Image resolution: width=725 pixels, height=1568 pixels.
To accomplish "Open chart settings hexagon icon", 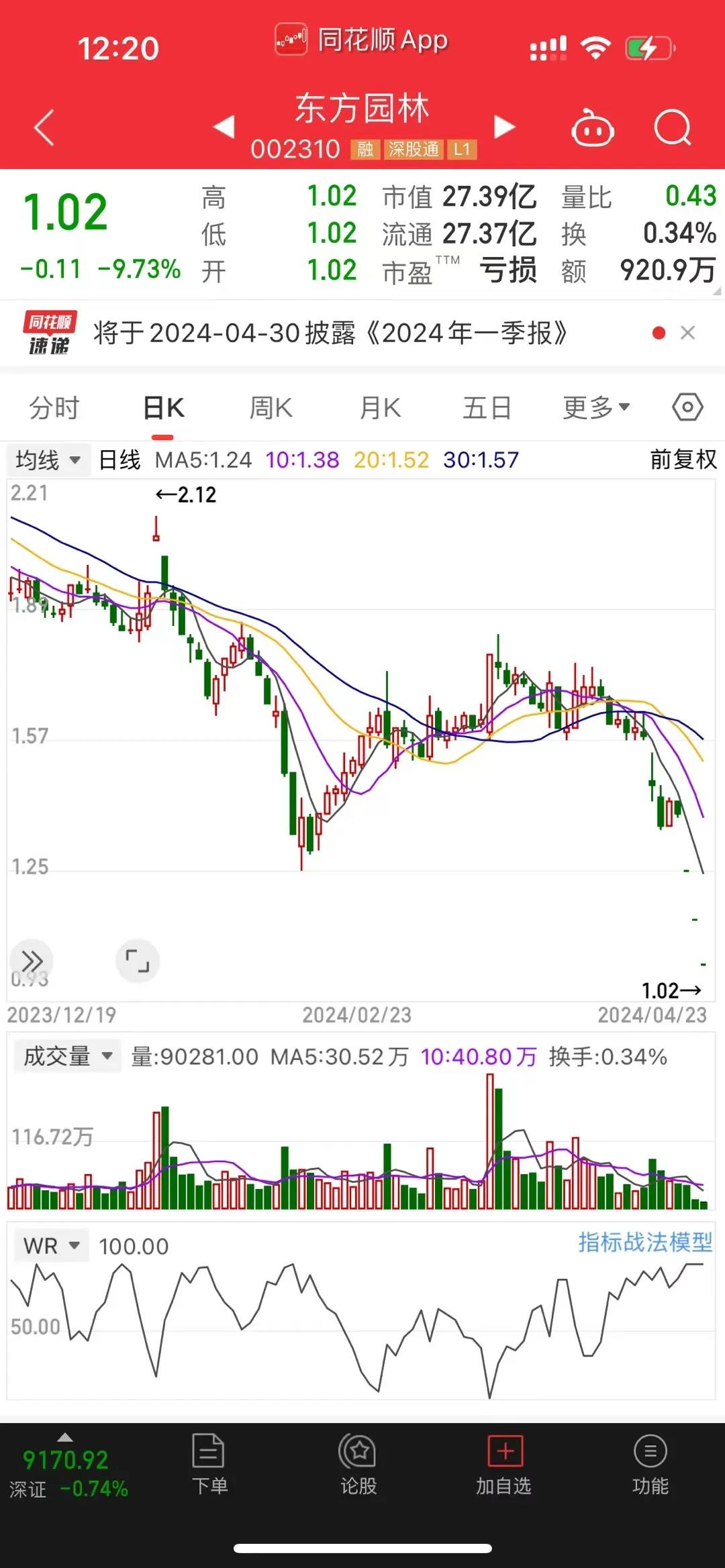I will click(688, 407).
